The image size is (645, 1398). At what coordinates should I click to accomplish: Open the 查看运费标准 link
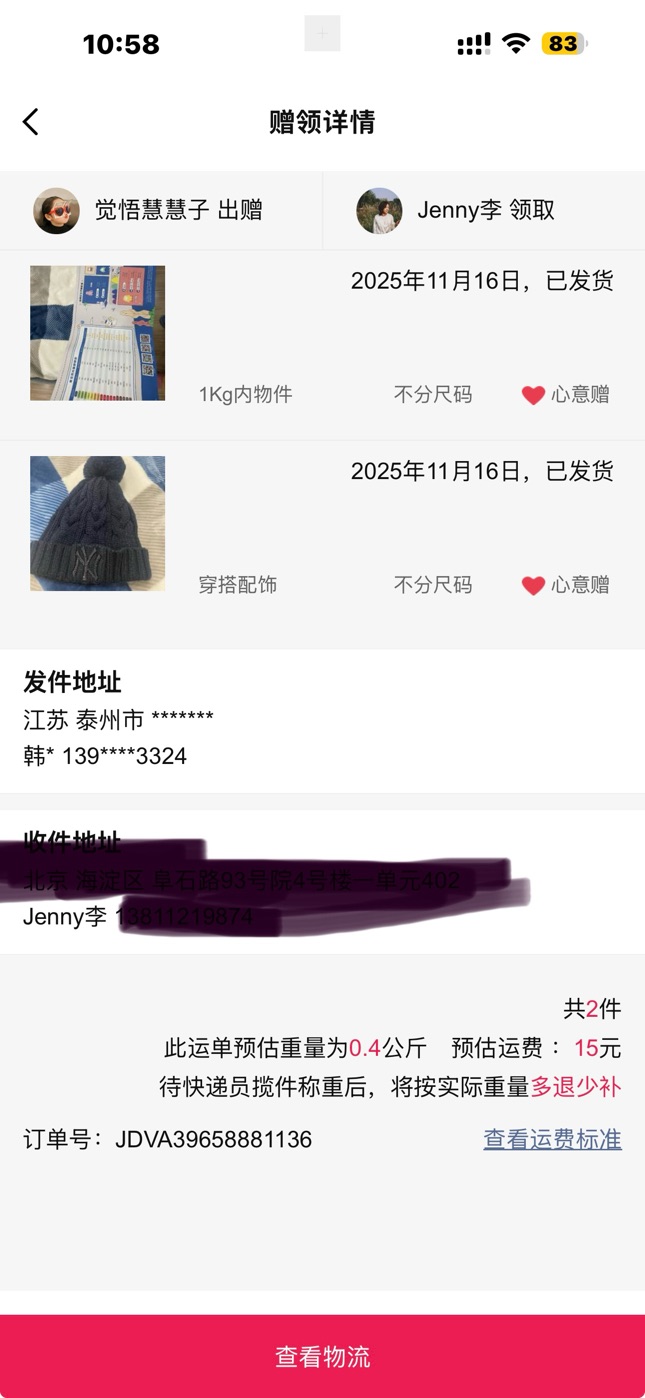552,1139
